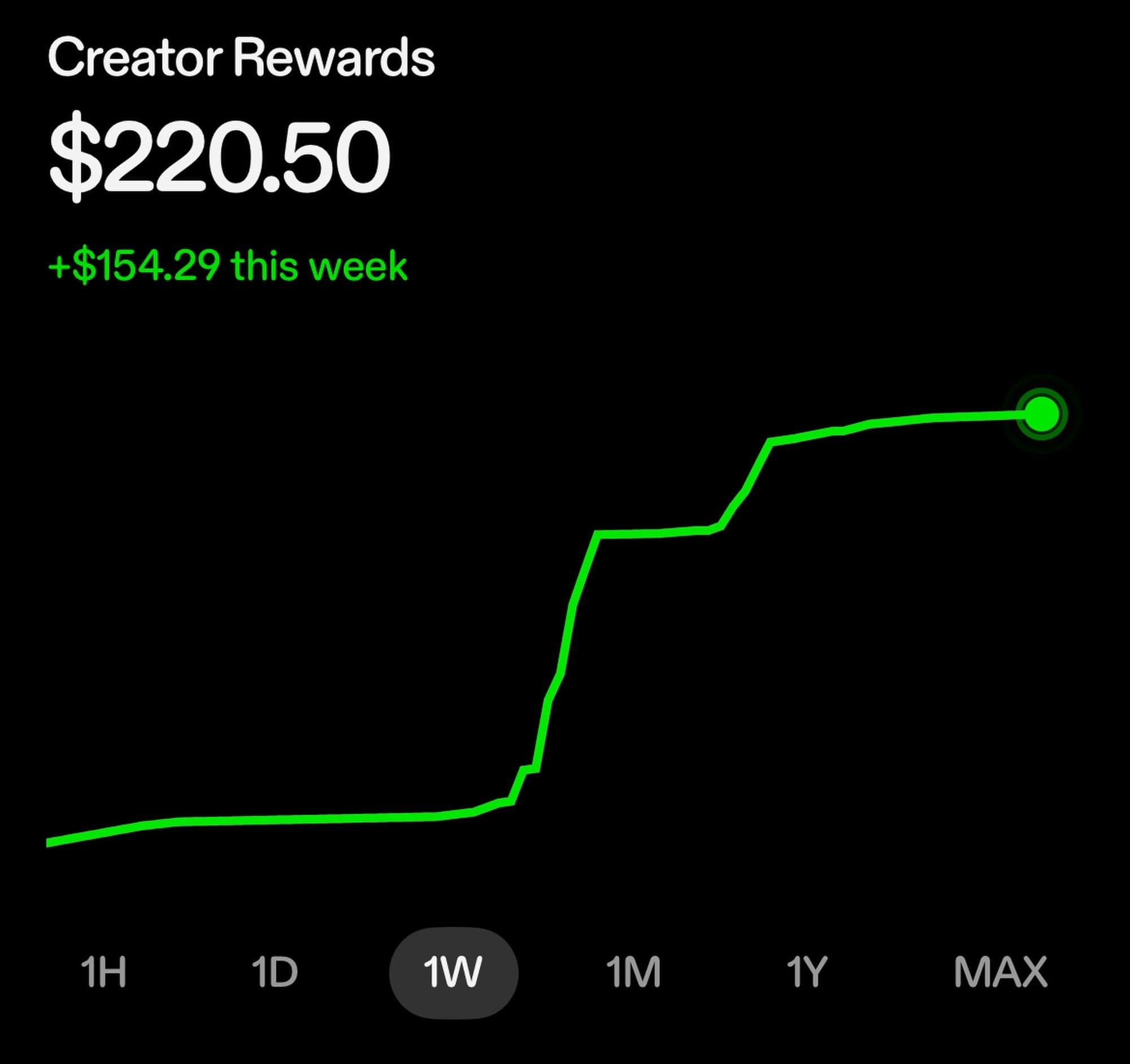Select the 1D time range
This screenshot has height=1064, width=1130.
coord(275,972)
